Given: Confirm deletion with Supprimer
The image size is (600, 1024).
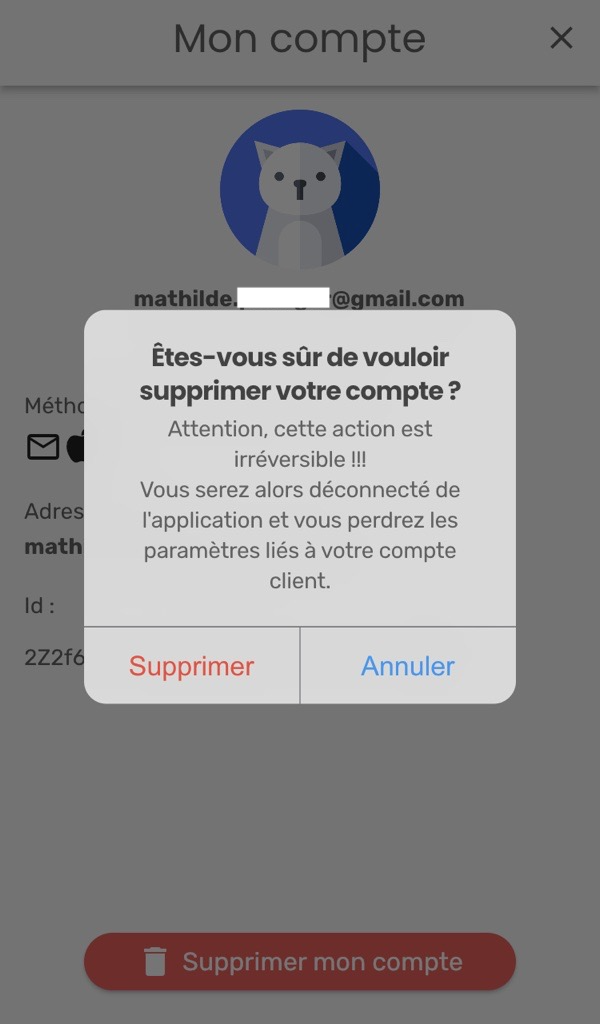Looking at the screenshot, I should [x=192, y=666].
